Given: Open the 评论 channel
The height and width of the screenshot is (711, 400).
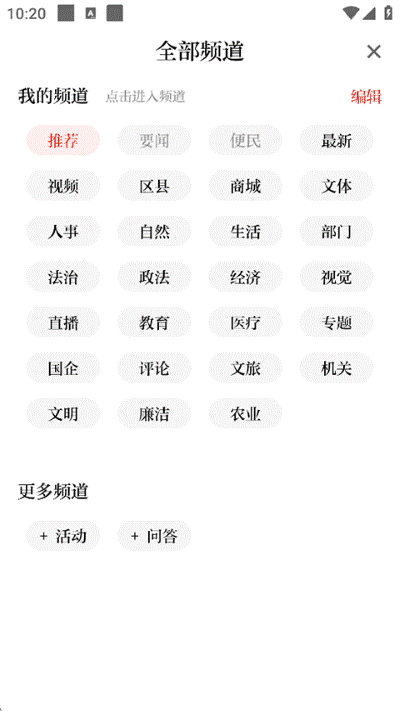Looking at the screenshot, I should point(154,368).
